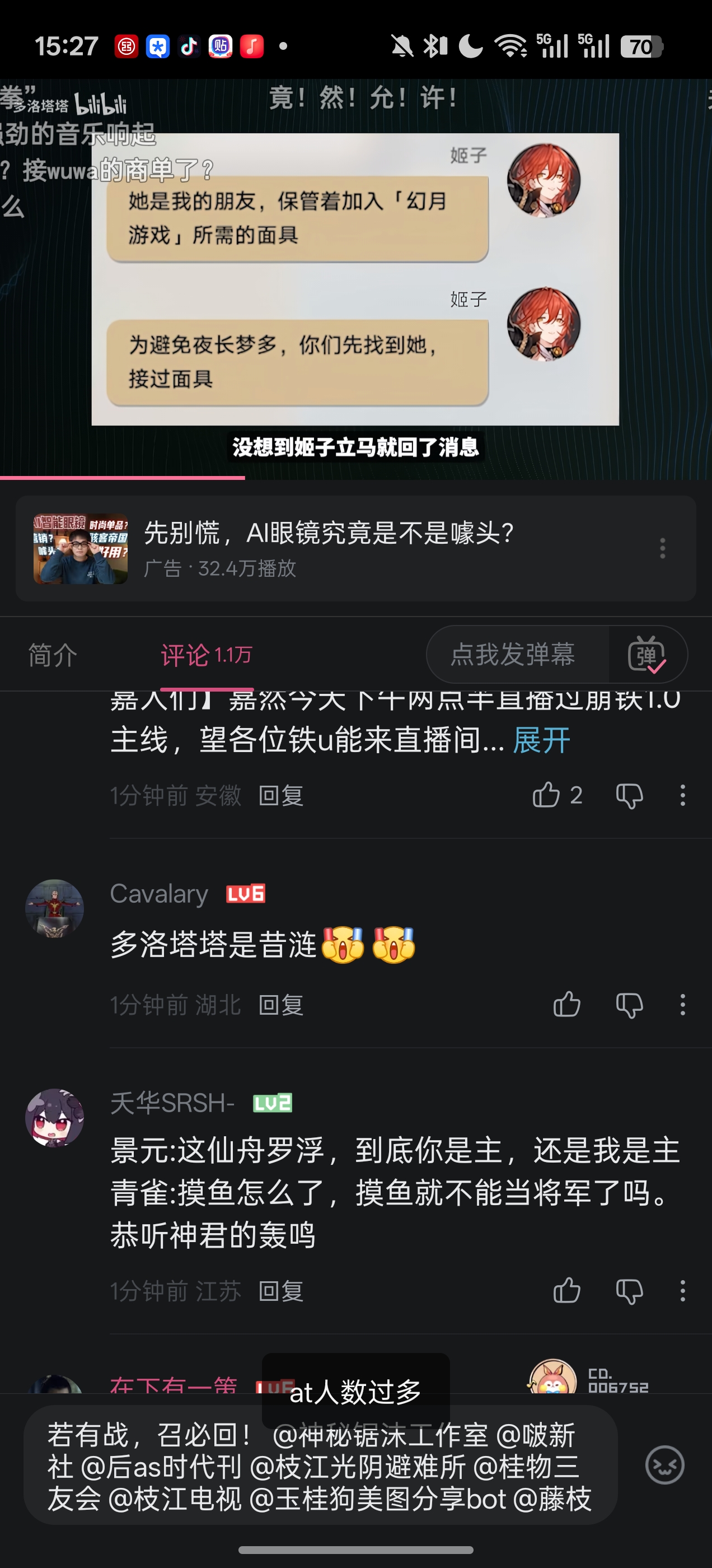Open the AI眼镜 ad video card
This screenshot has height=1568, width=712.
[x=329, y=548]
